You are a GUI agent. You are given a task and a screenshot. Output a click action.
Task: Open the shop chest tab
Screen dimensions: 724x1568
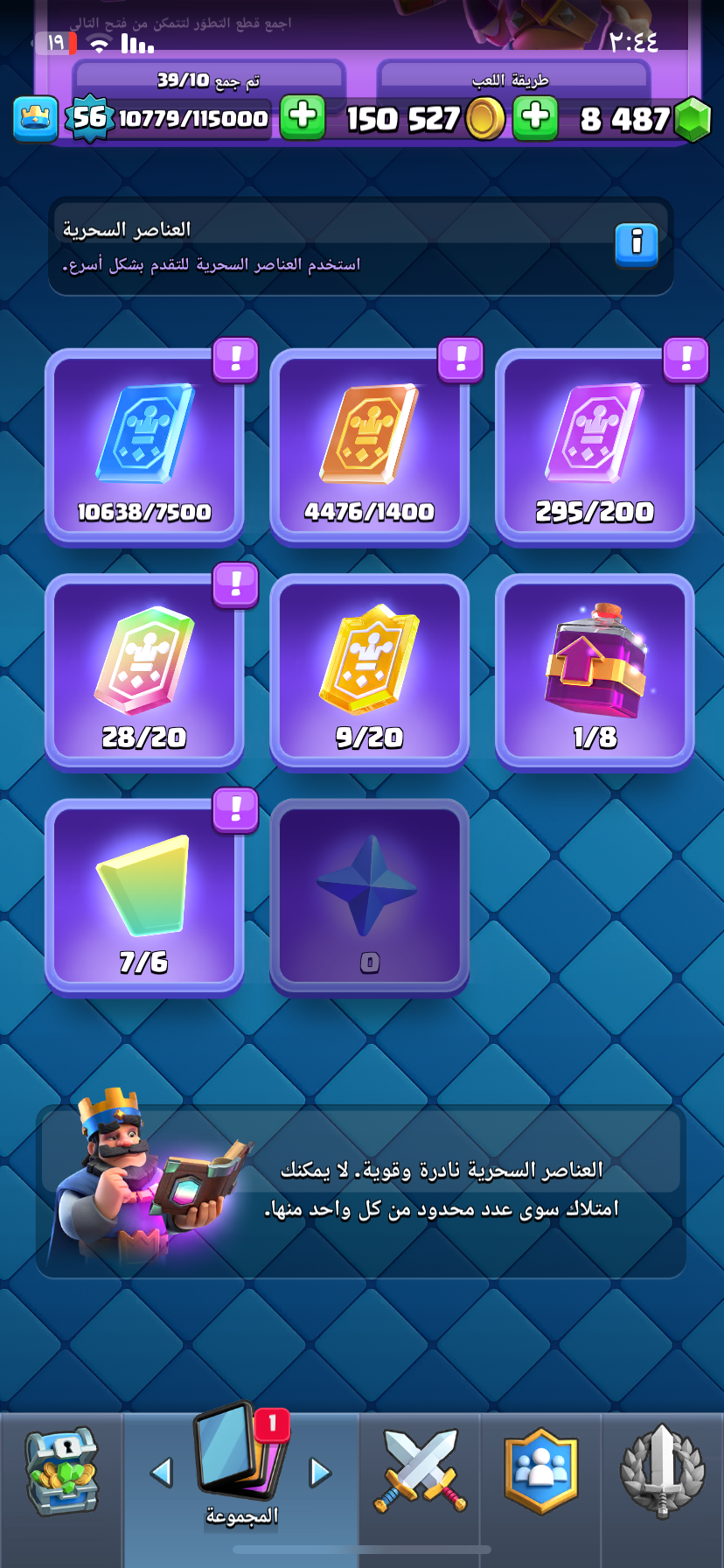[x=60, y=1473]
